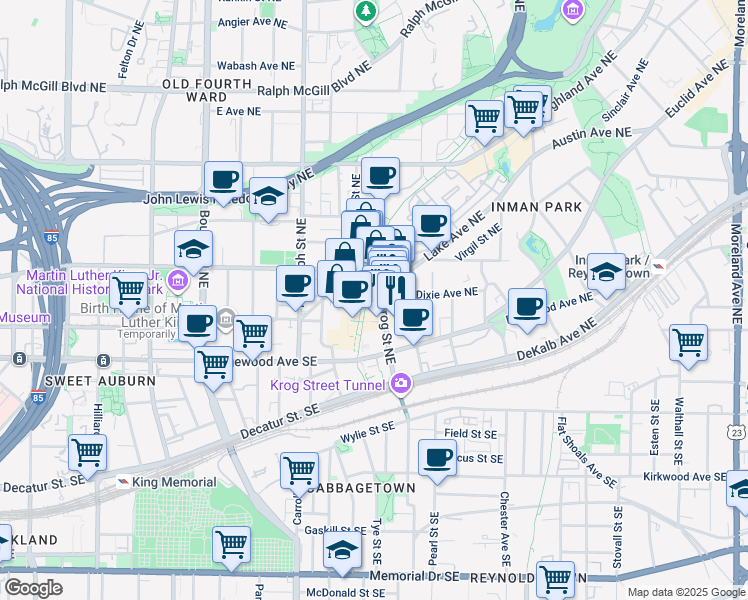
Task: Tap the cart marker above King Memorial station
Action: pyautogui.click(x=87, y=452)
